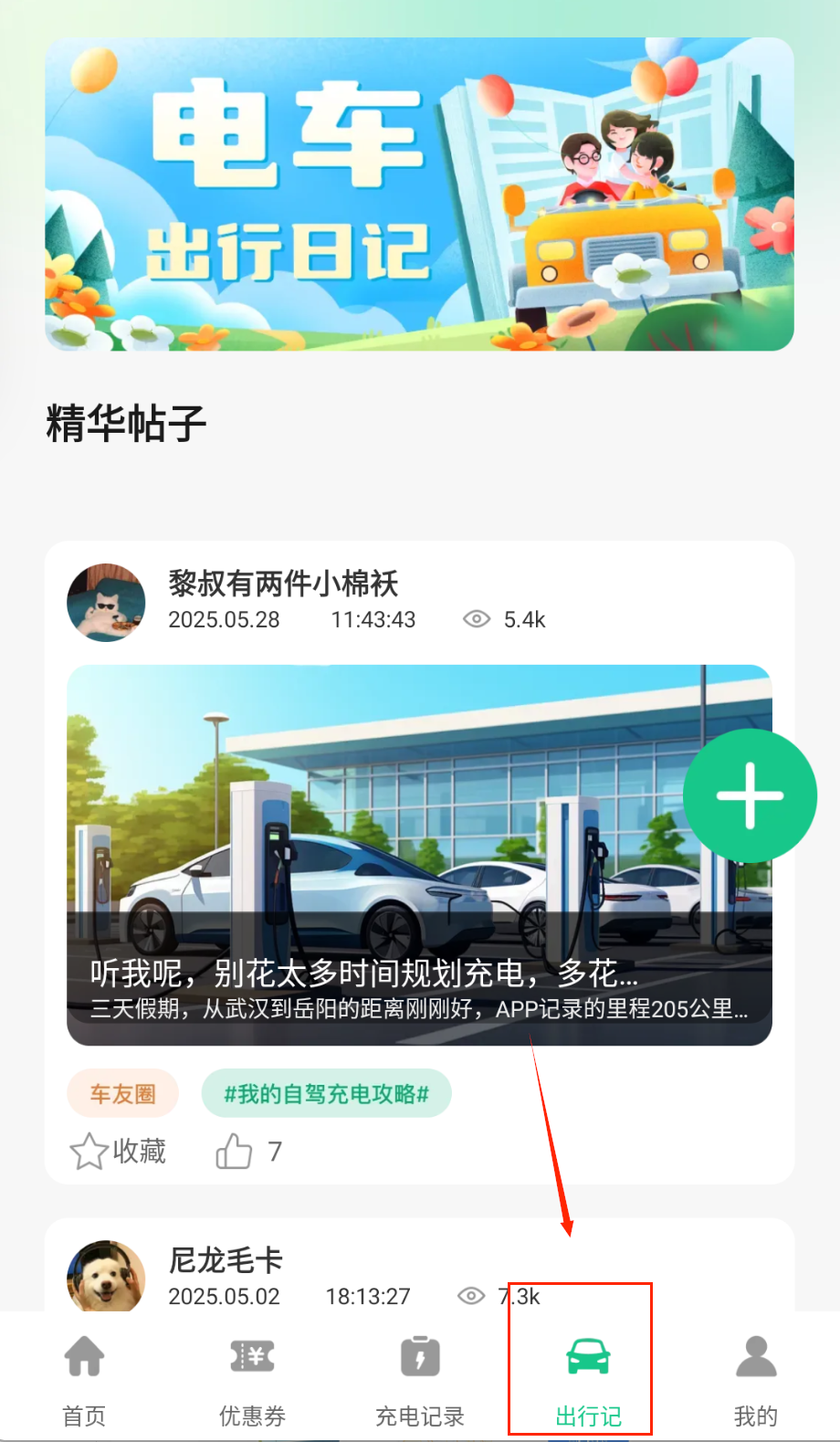This screenshot has height=1442, width=840.
Task: Like 黎叔有两件小棉袄's post
Action: pyautogui.click(x=235, y=1152)
